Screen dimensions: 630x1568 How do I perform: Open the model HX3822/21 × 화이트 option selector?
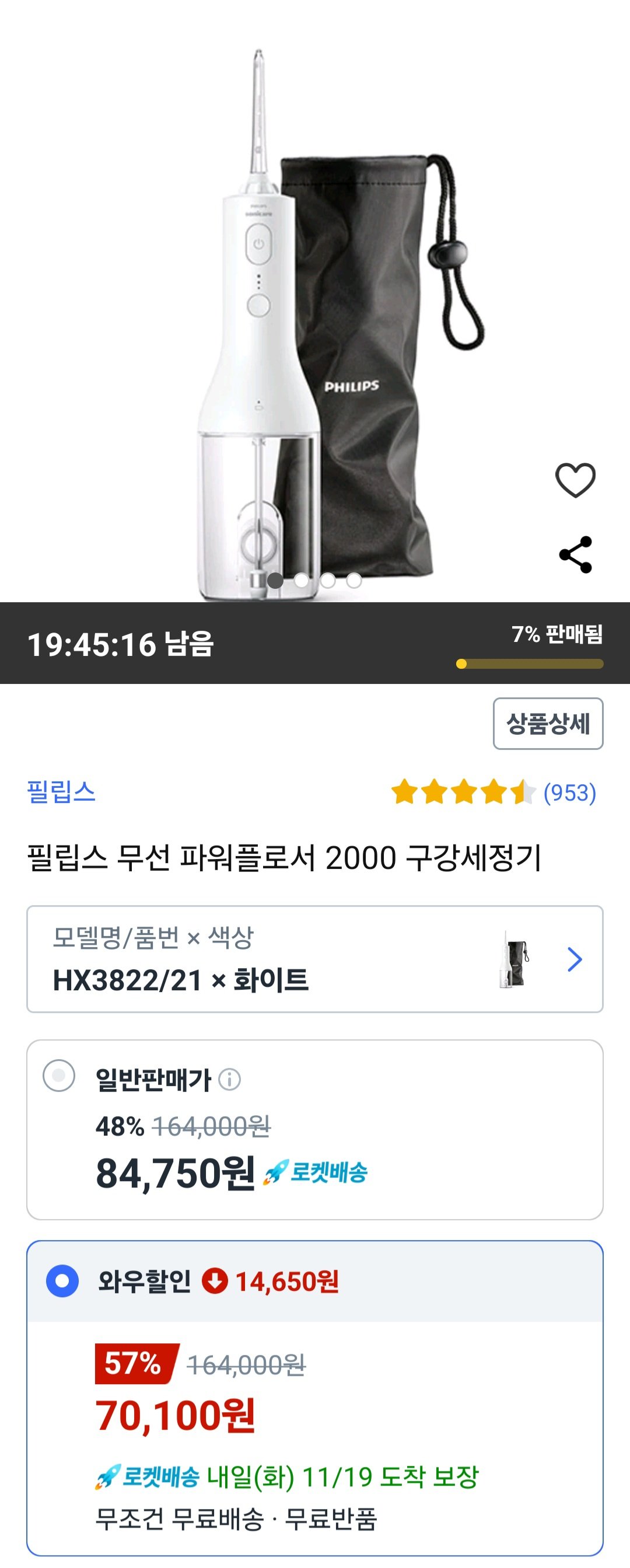[314, 959]
